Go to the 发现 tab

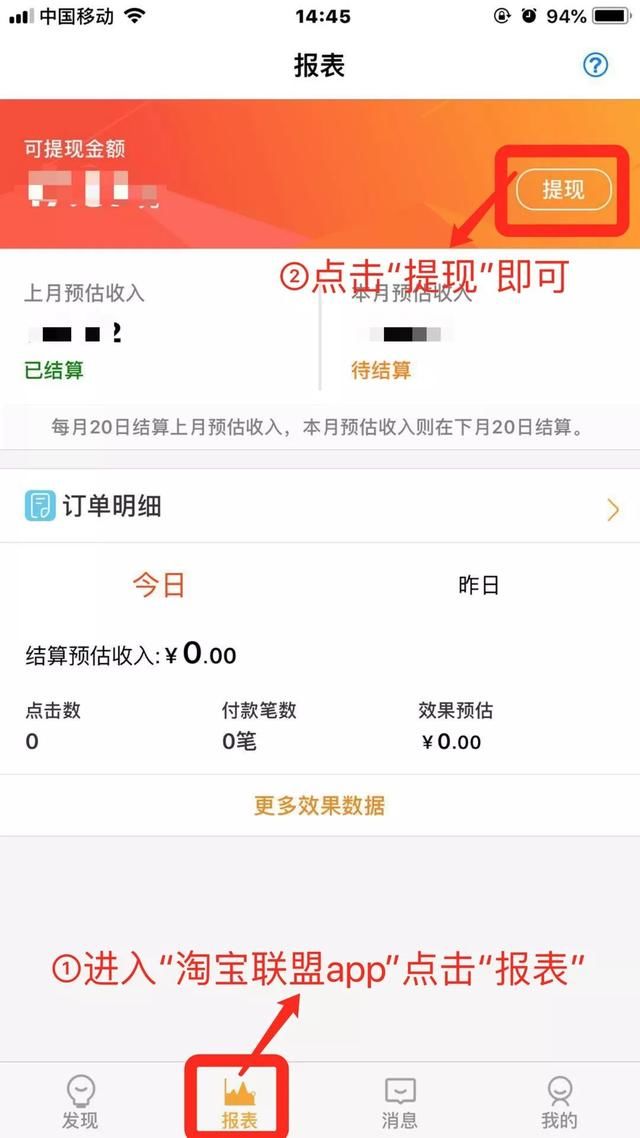click(80, 1102)
